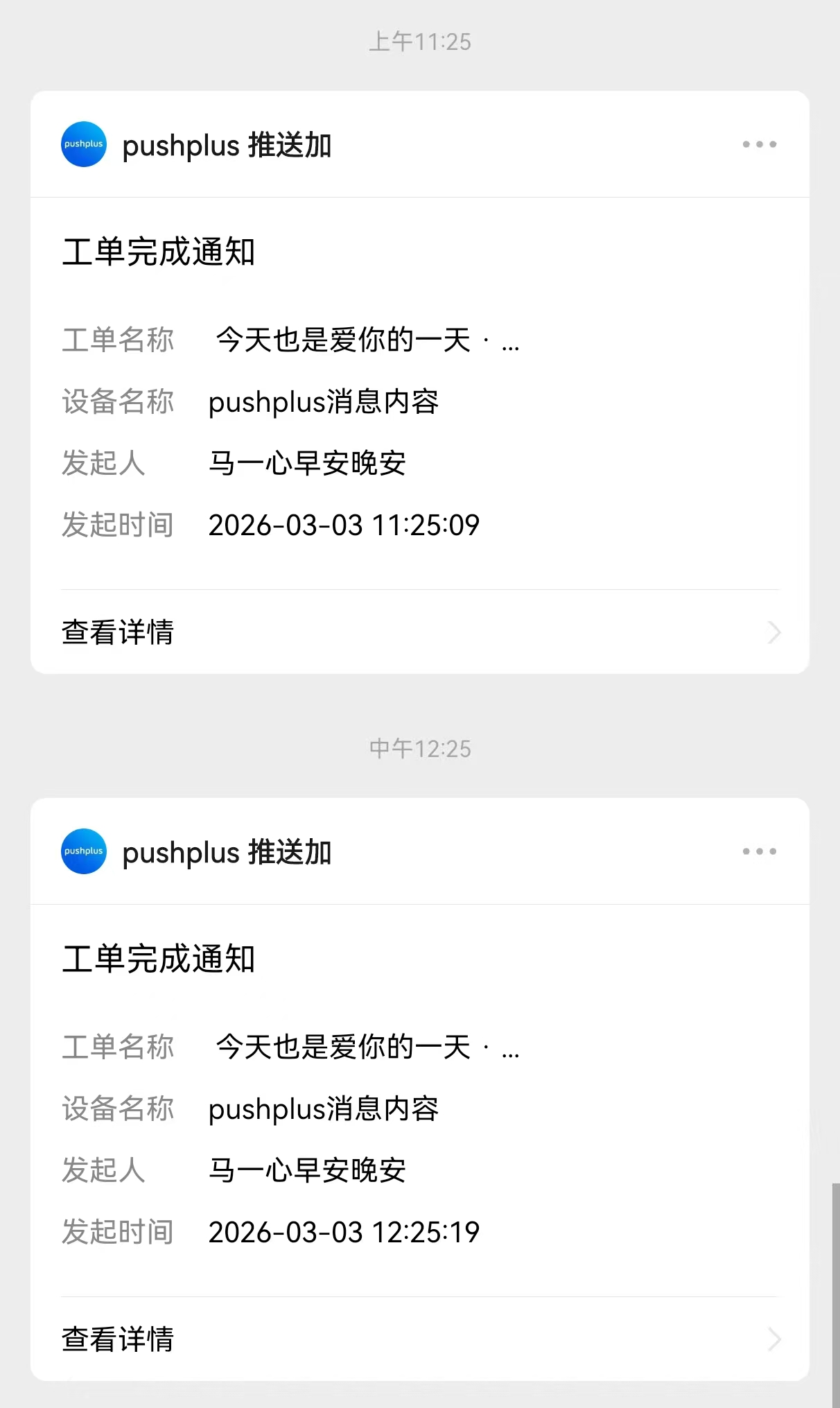
Task: Open the three-dot menu on the first notification
Action: 759,144
